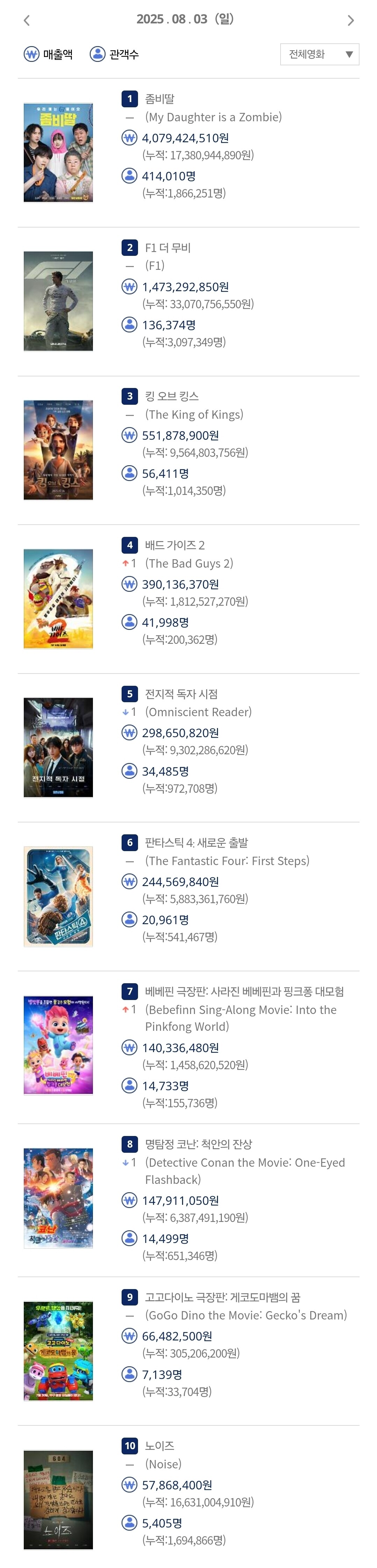Go to the previous day's box office
Screen dimensions: 377x1568
click(x=27, y=21)
